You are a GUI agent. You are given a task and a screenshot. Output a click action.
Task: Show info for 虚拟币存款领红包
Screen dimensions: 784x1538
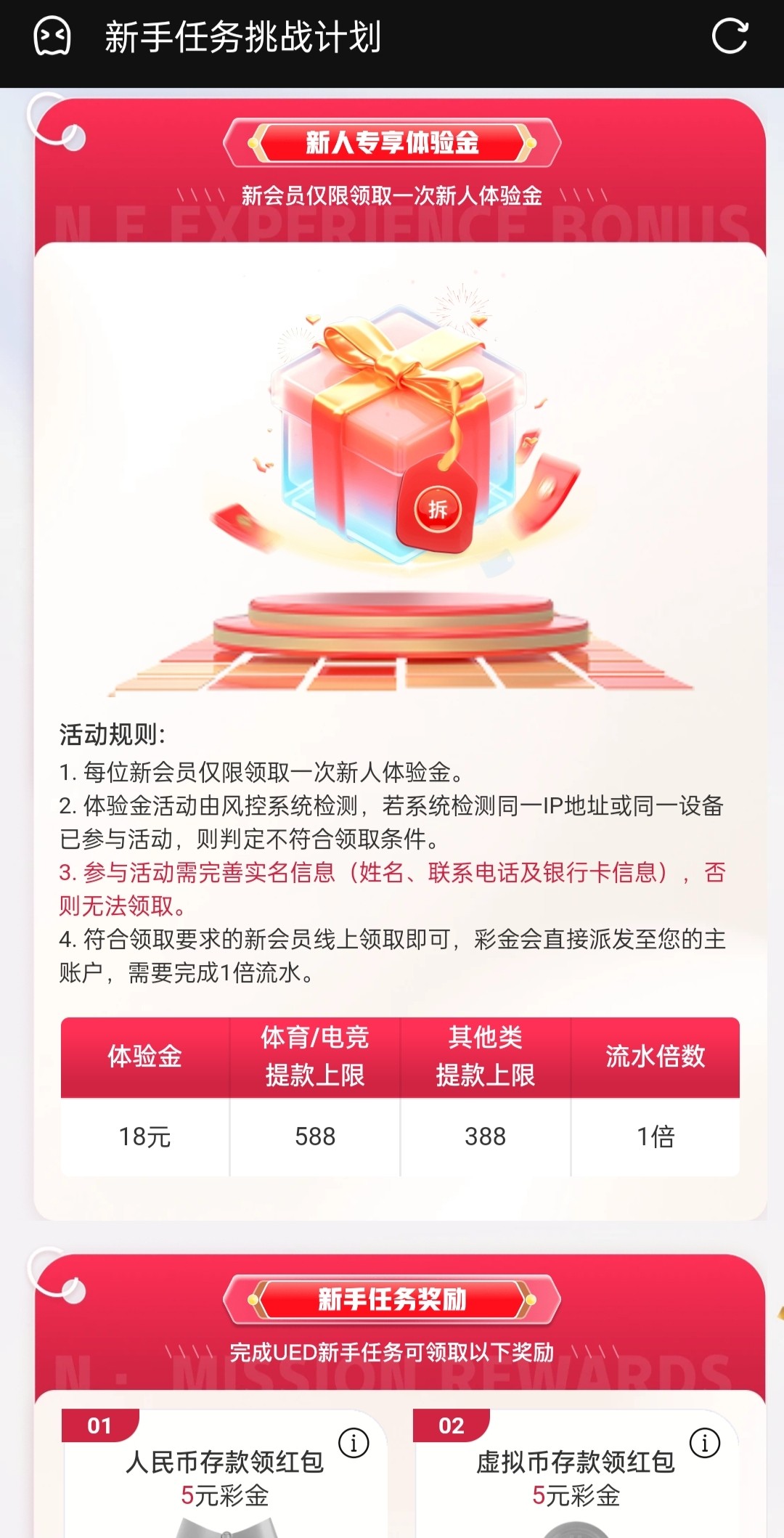(x=704, y=1442)
